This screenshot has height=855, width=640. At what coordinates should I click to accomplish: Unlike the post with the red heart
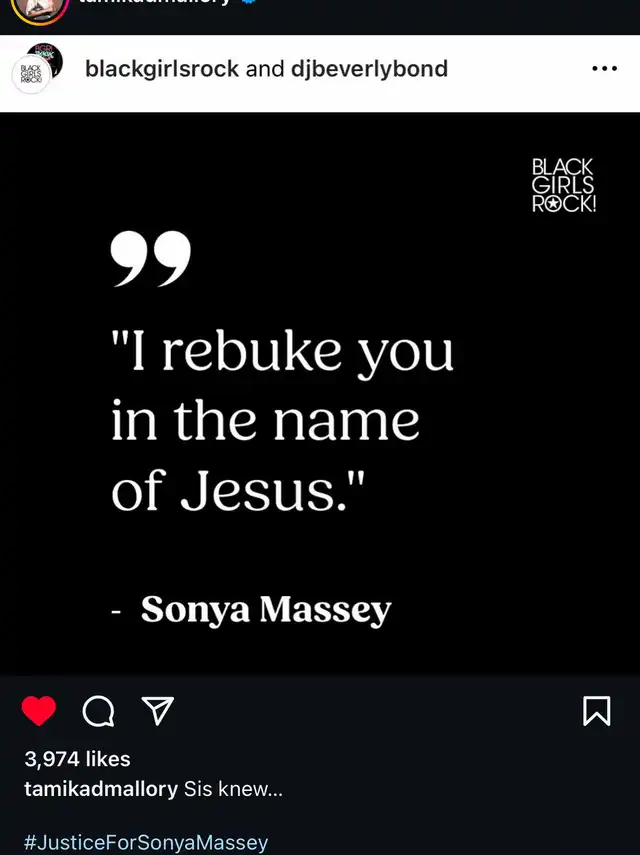[x=39, y=711]
